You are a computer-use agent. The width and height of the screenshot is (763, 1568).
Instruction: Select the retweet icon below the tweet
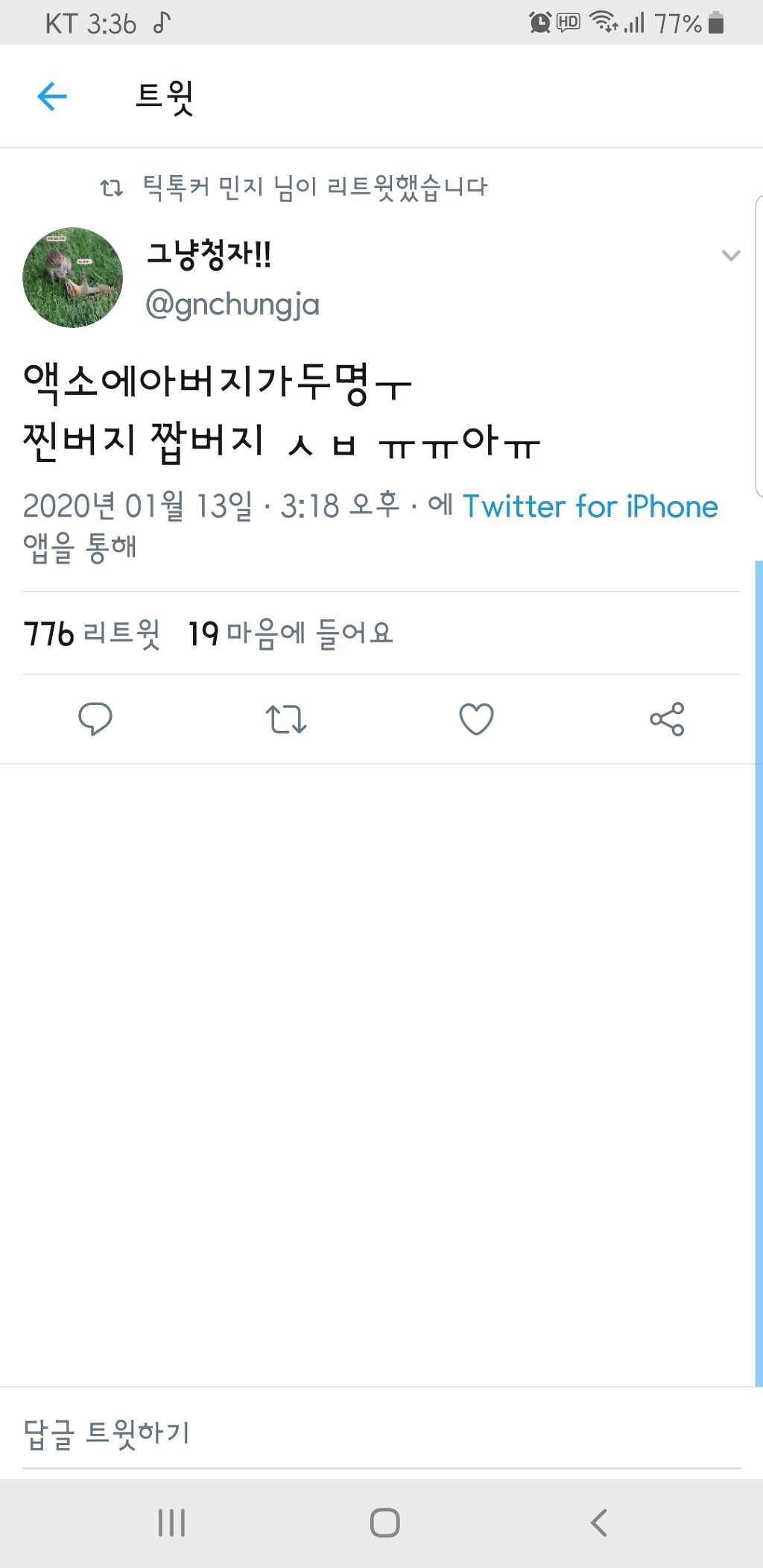286,719
